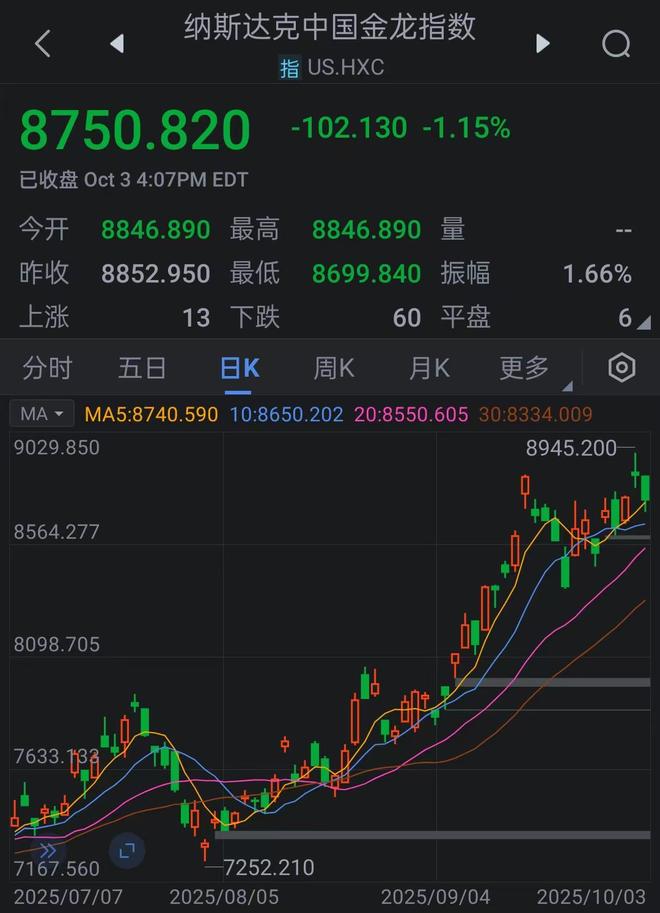Switch to the previous stock with left arrow
The width and height of the screenshot is (660, 913).
(117, 43)
